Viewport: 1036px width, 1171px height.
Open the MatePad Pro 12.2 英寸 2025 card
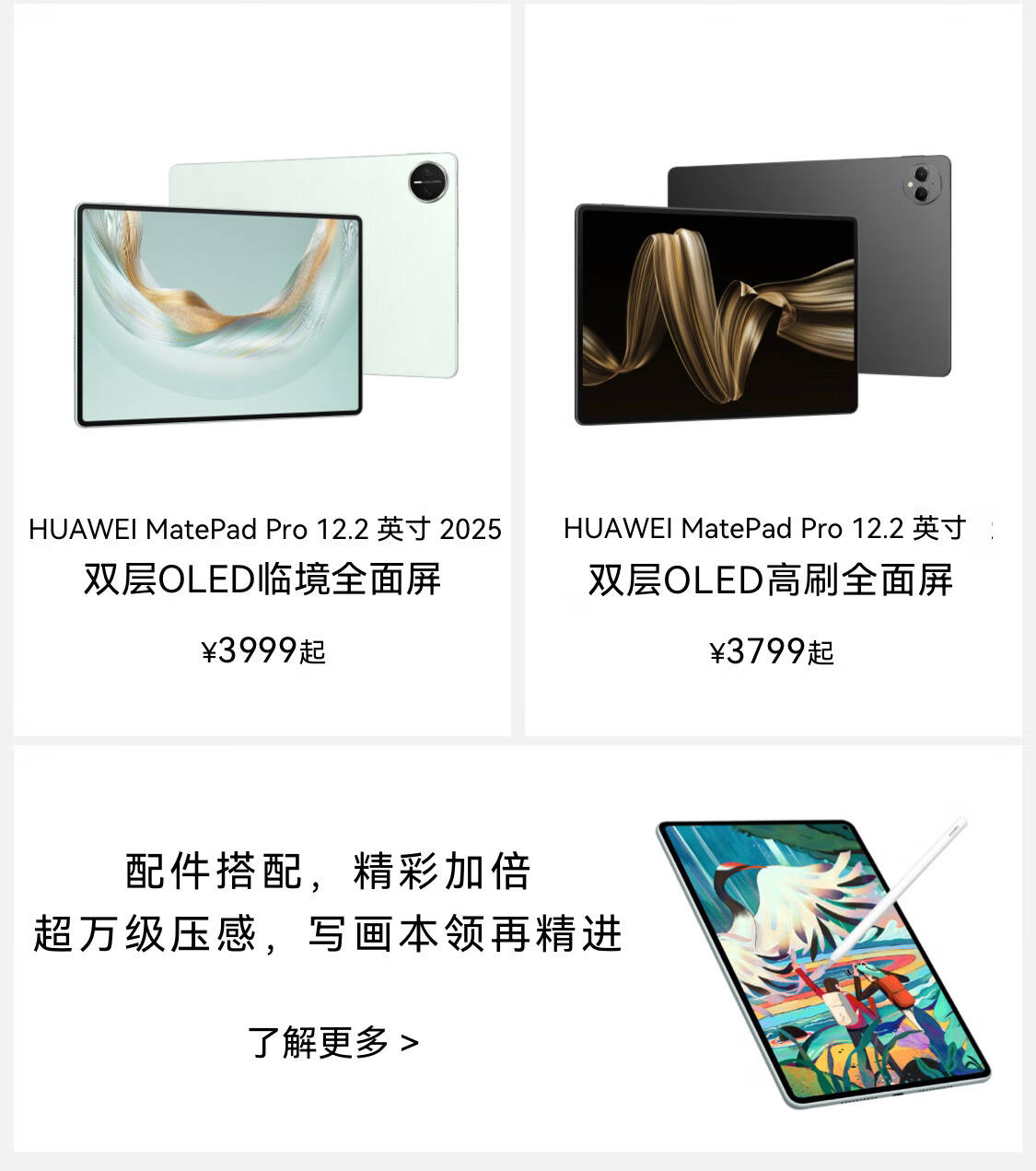pos(262,369)
